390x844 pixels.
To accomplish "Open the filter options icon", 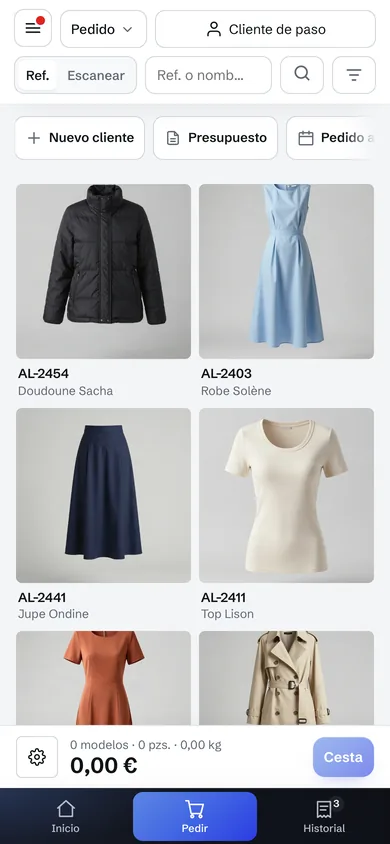I will [x=354, y=75].
